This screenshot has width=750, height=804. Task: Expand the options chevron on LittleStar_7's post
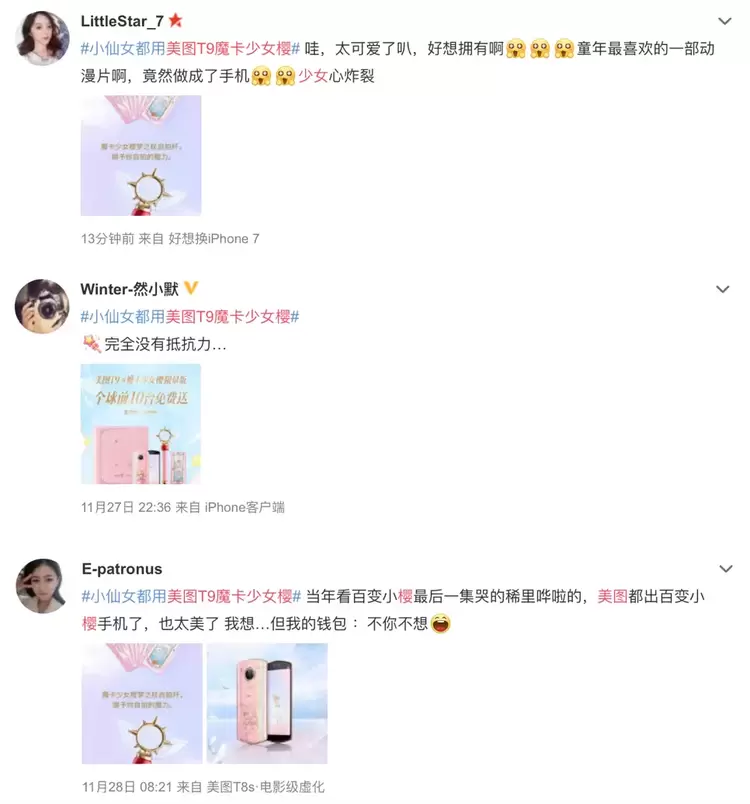click(x=723, y=21)
